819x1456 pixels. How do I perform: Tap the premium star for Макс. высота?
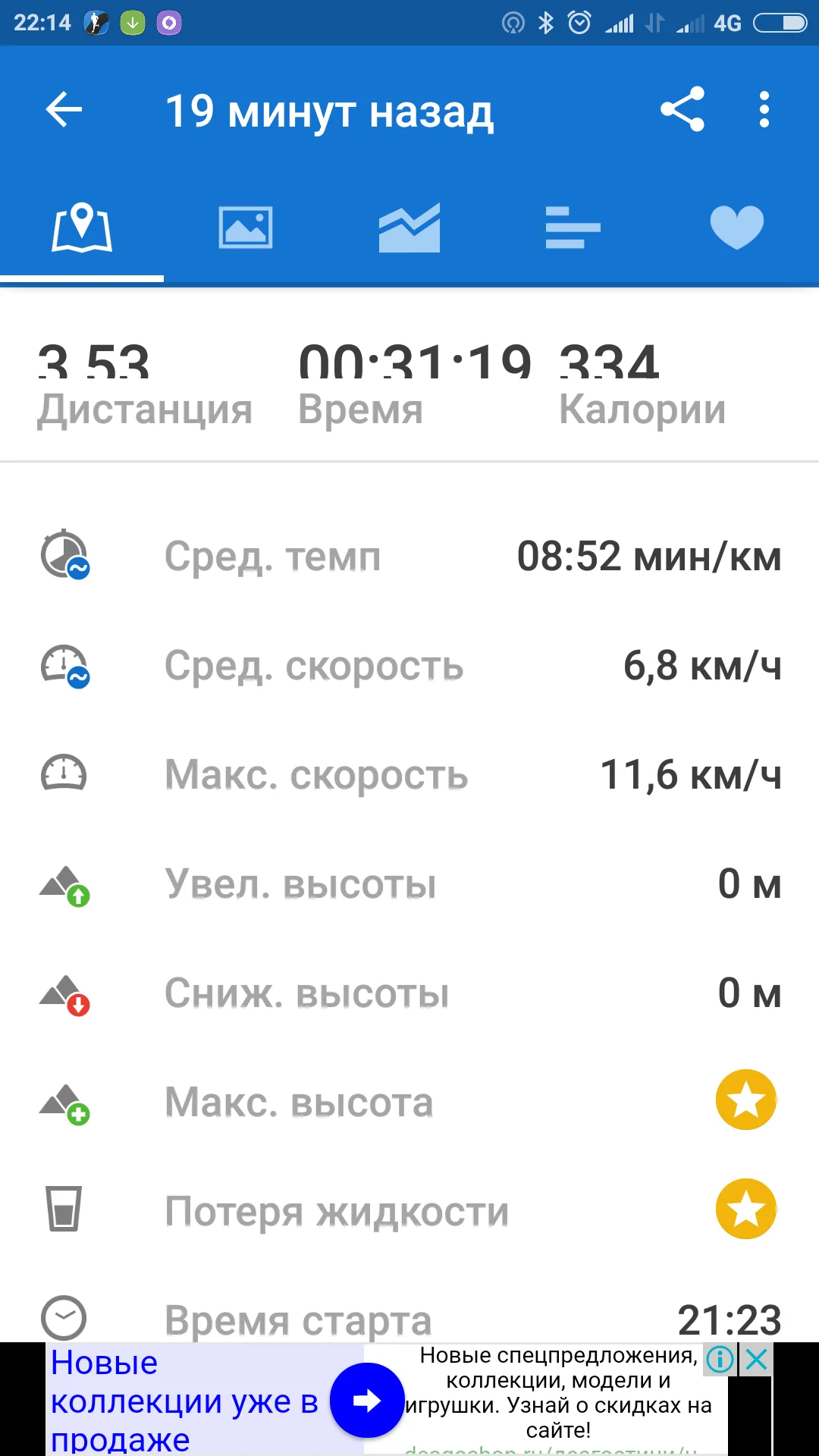click(746, 1100)
